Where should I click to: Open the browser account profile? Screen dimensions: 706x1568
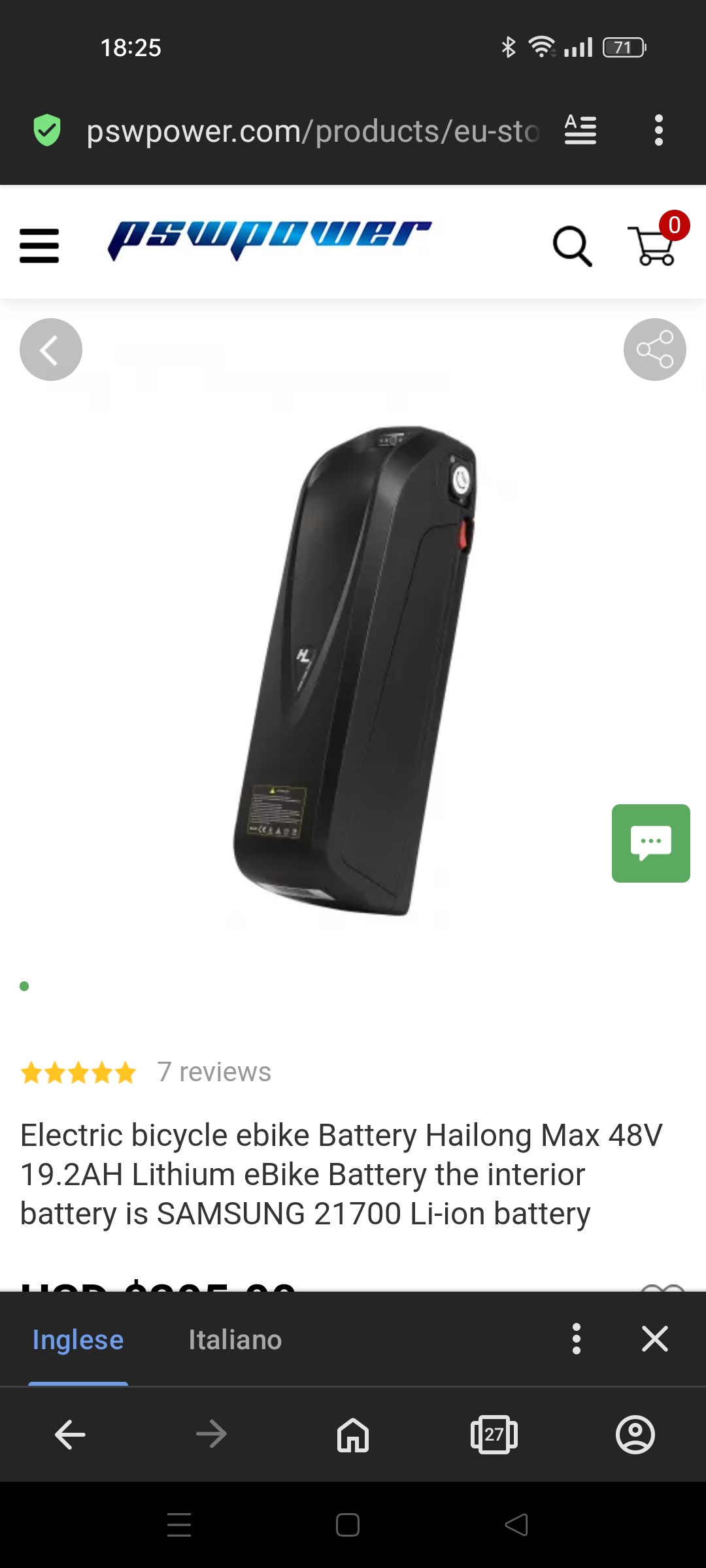pyautogui.click(x=635, y=1435)
